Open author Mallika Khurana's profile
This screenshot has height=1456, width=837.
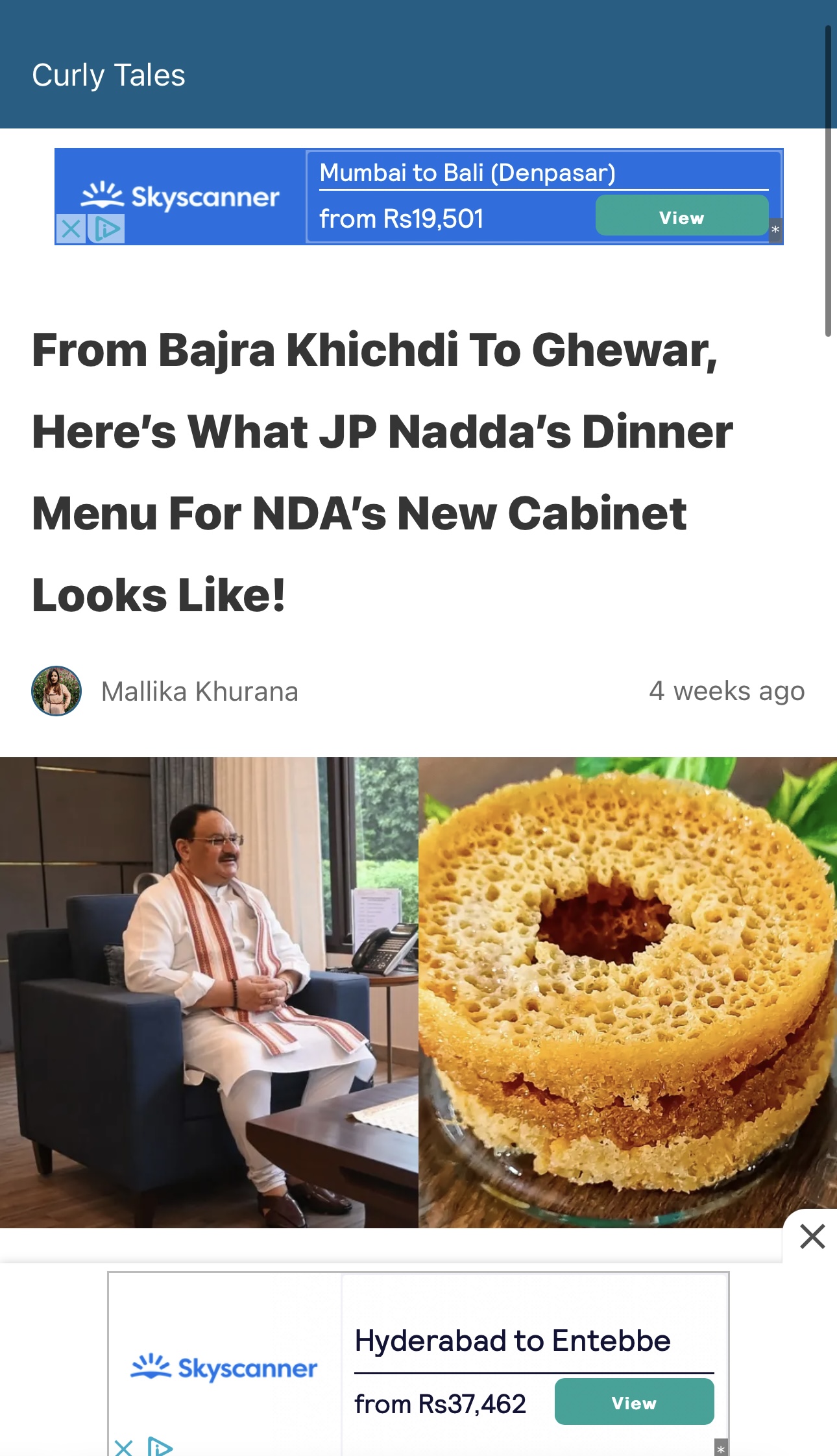pos(199,692)
